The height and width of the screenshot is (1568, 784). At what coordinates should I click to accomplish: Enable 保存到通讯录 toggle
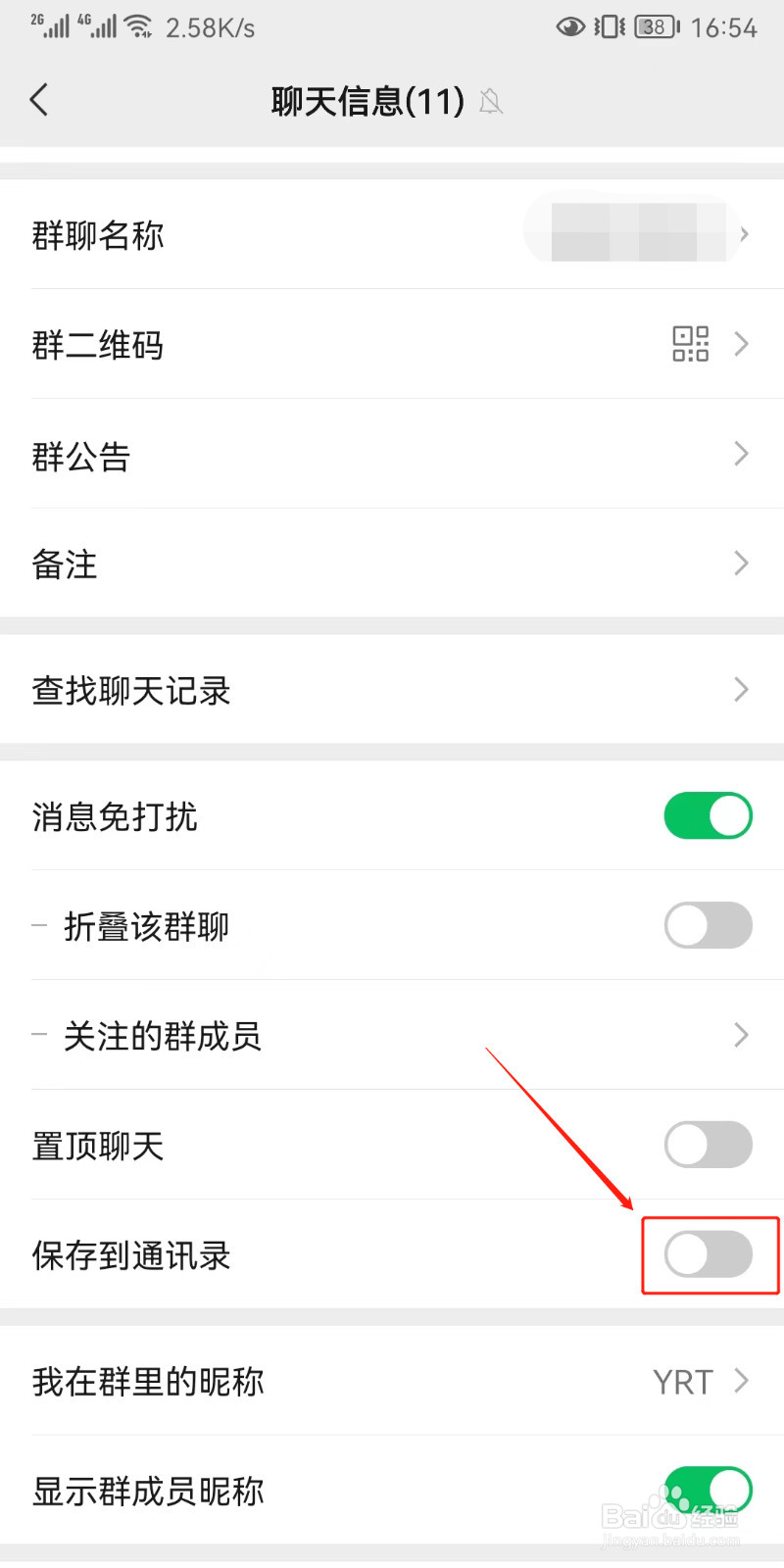709,1255
